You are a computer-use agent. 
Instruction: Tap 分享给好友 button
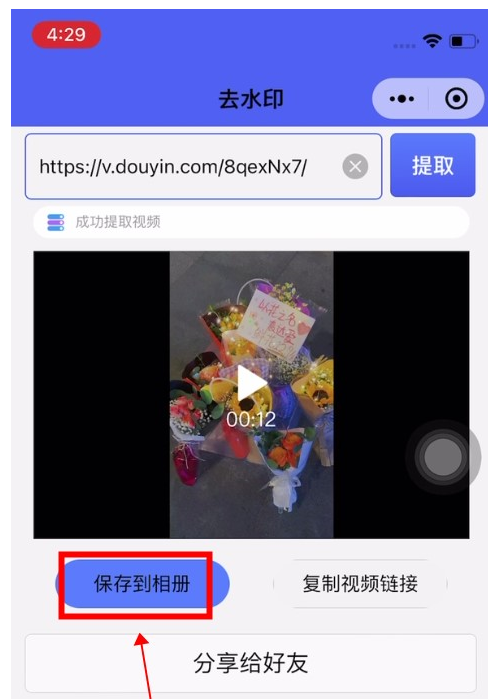[251, 662]
